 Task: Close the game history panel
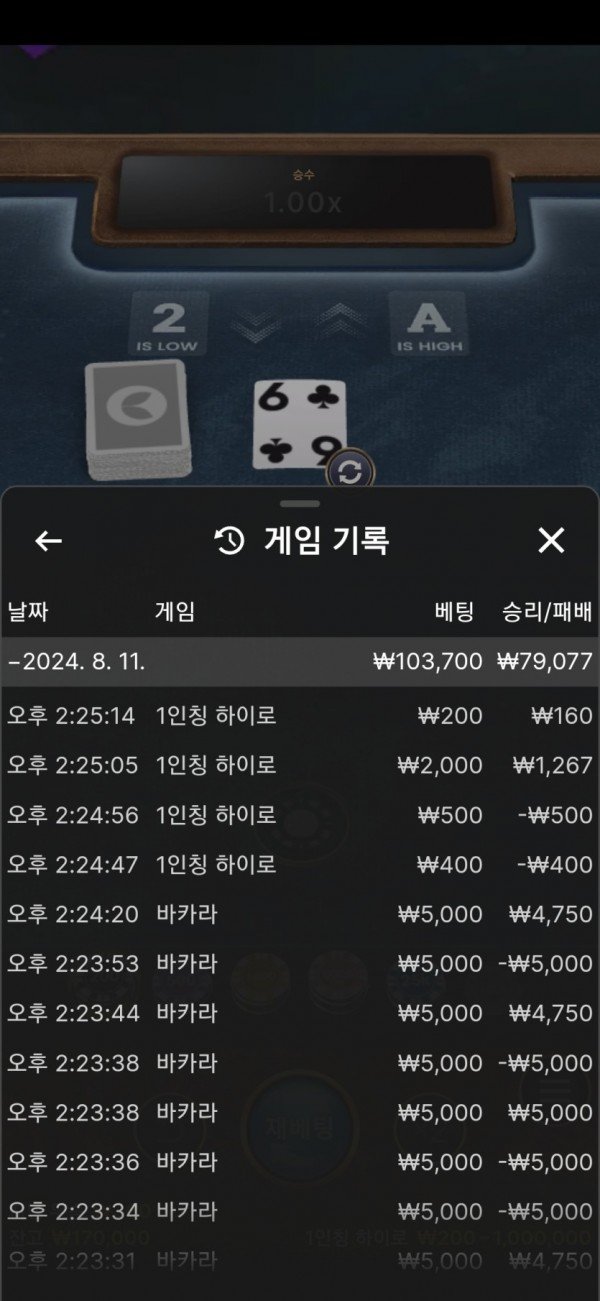pos(551,541)
